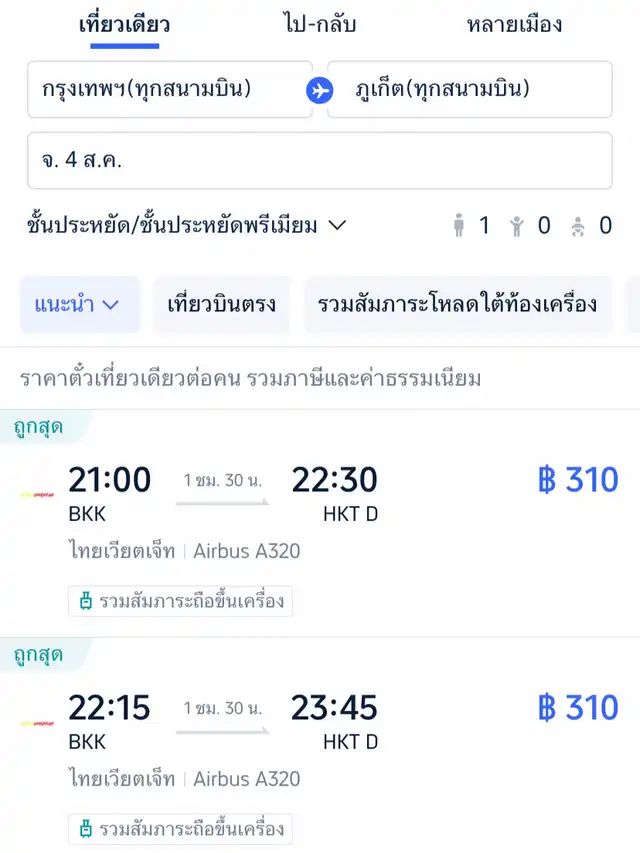Viewport: 640px width, 853px height.
Task: Open the date field จ. 4 ส.ค.
Action: [x=319, y=160]
